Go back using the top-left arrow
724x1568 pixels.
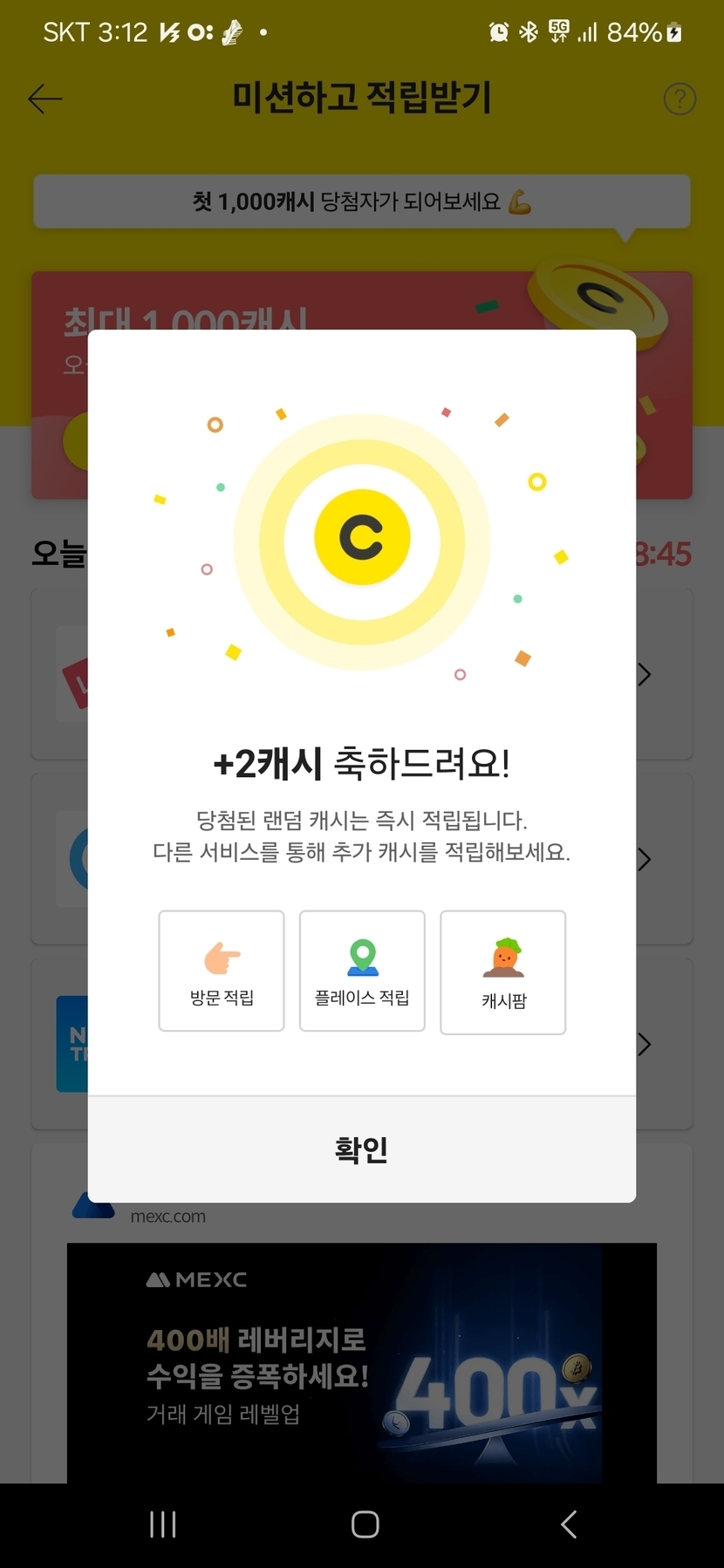click(x=45, y=99)
